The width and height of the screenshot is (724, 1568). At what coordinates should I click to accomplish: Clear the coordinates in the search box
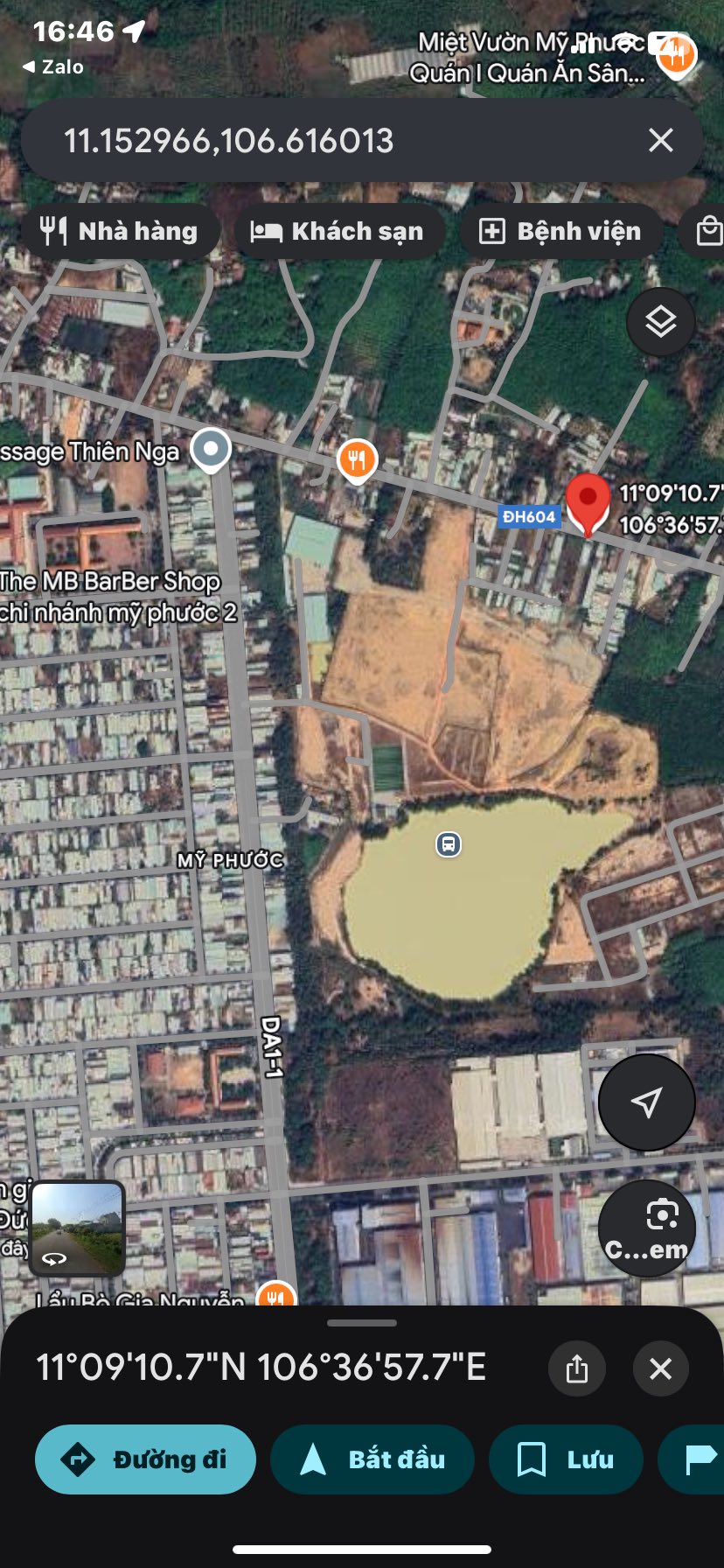(661, 140)
